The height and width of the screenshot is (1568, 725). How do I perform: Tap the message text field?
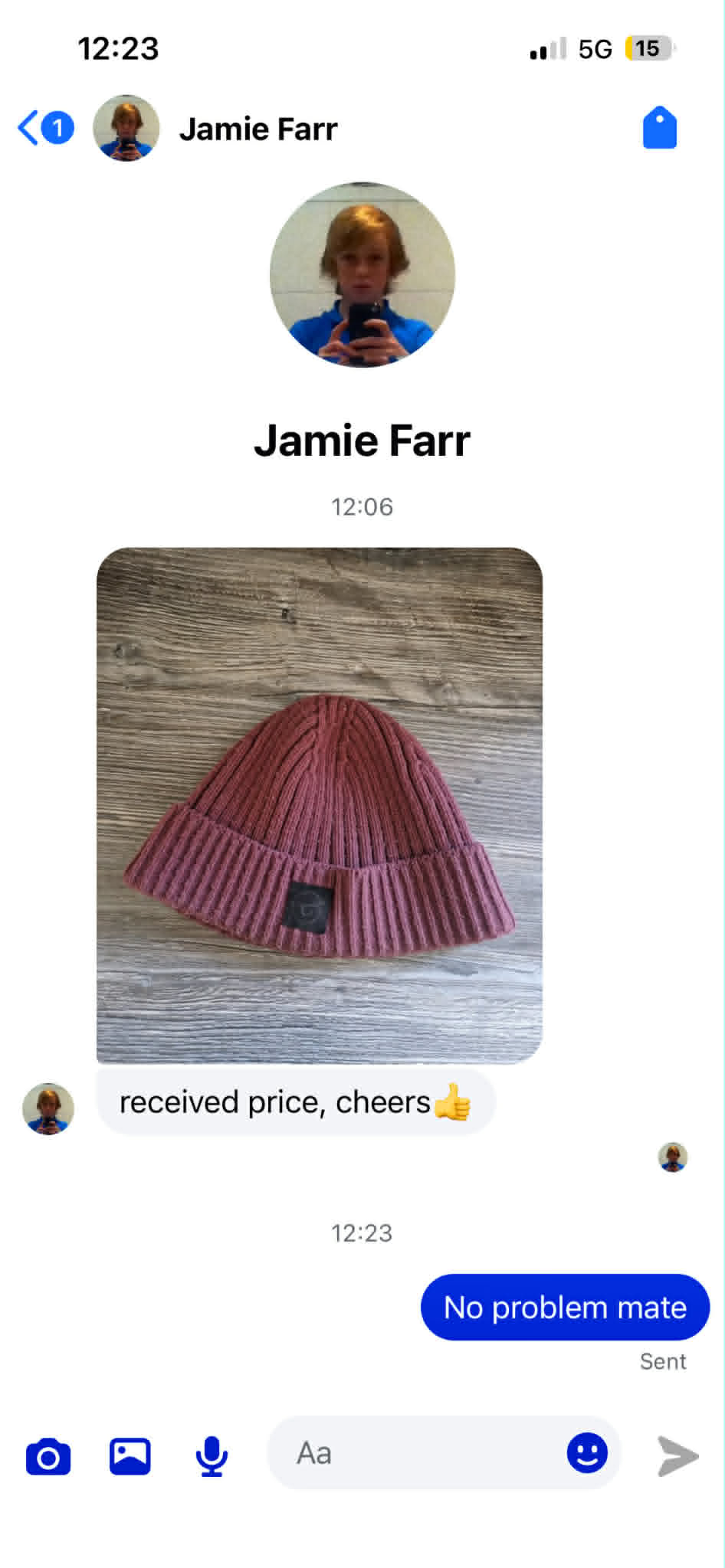click(x=422, y=1453)
